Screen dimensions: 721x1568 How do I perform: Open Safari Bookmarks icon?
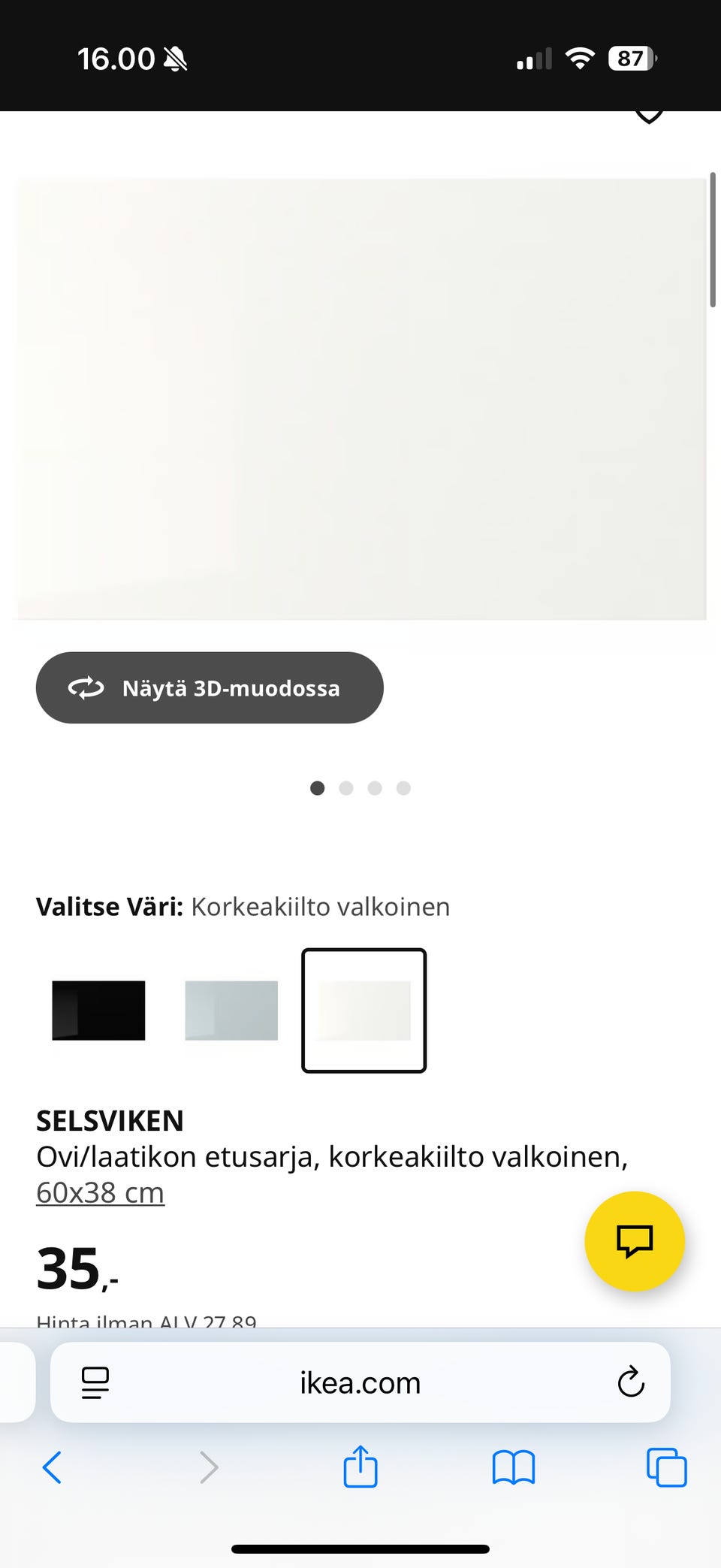click(x=513, y=1467)
